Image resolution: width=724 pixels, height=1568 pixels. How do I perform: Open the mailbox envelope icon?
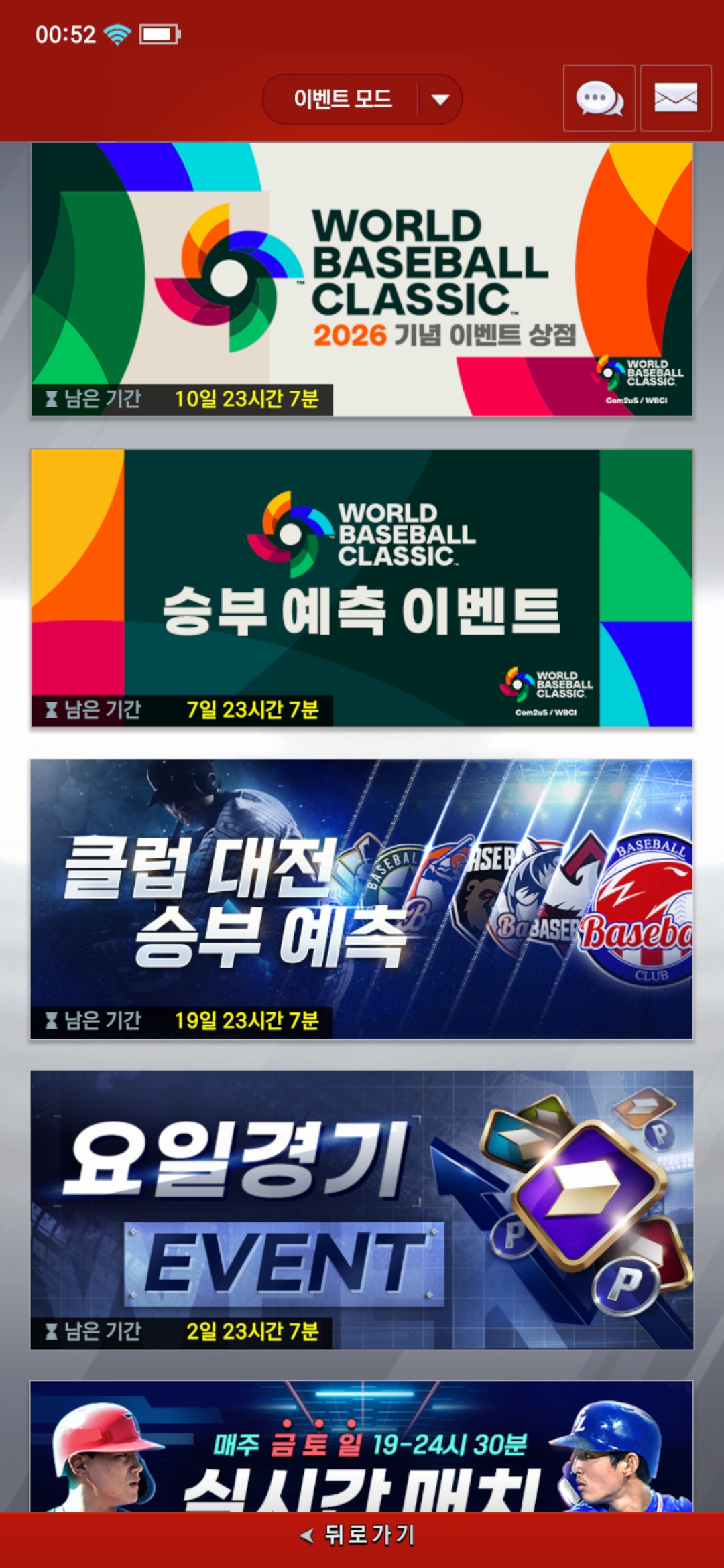pos(675,99)
